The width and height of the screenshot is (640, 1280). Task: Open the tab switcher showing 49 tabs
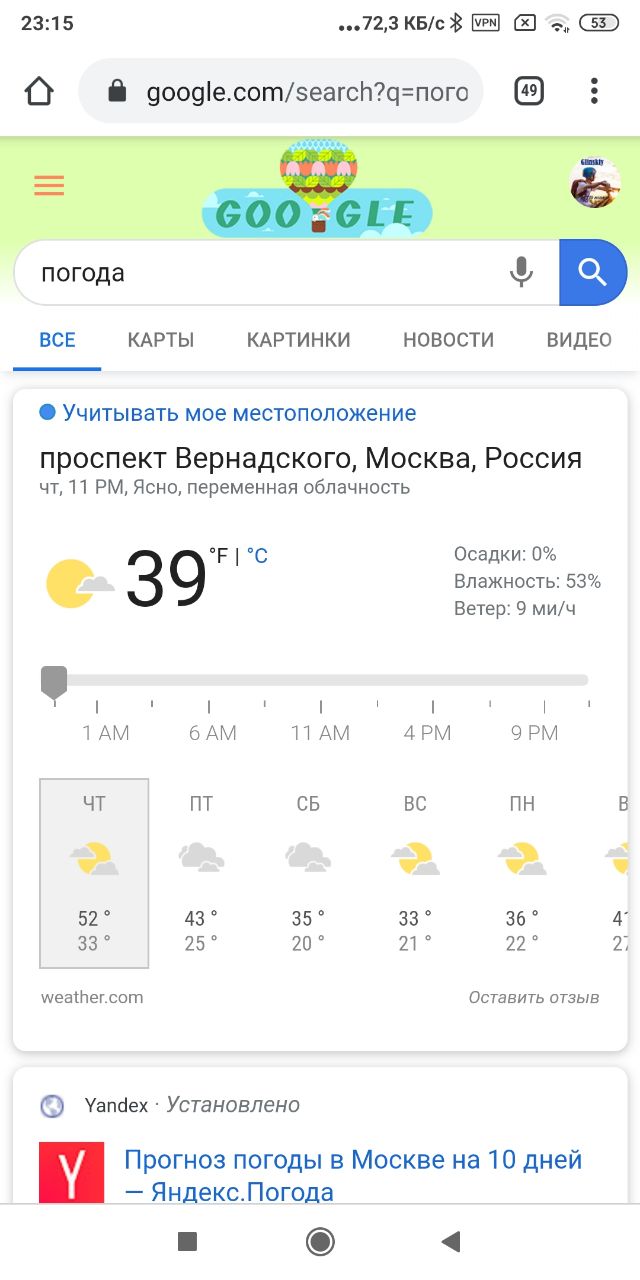pos(529,92)
